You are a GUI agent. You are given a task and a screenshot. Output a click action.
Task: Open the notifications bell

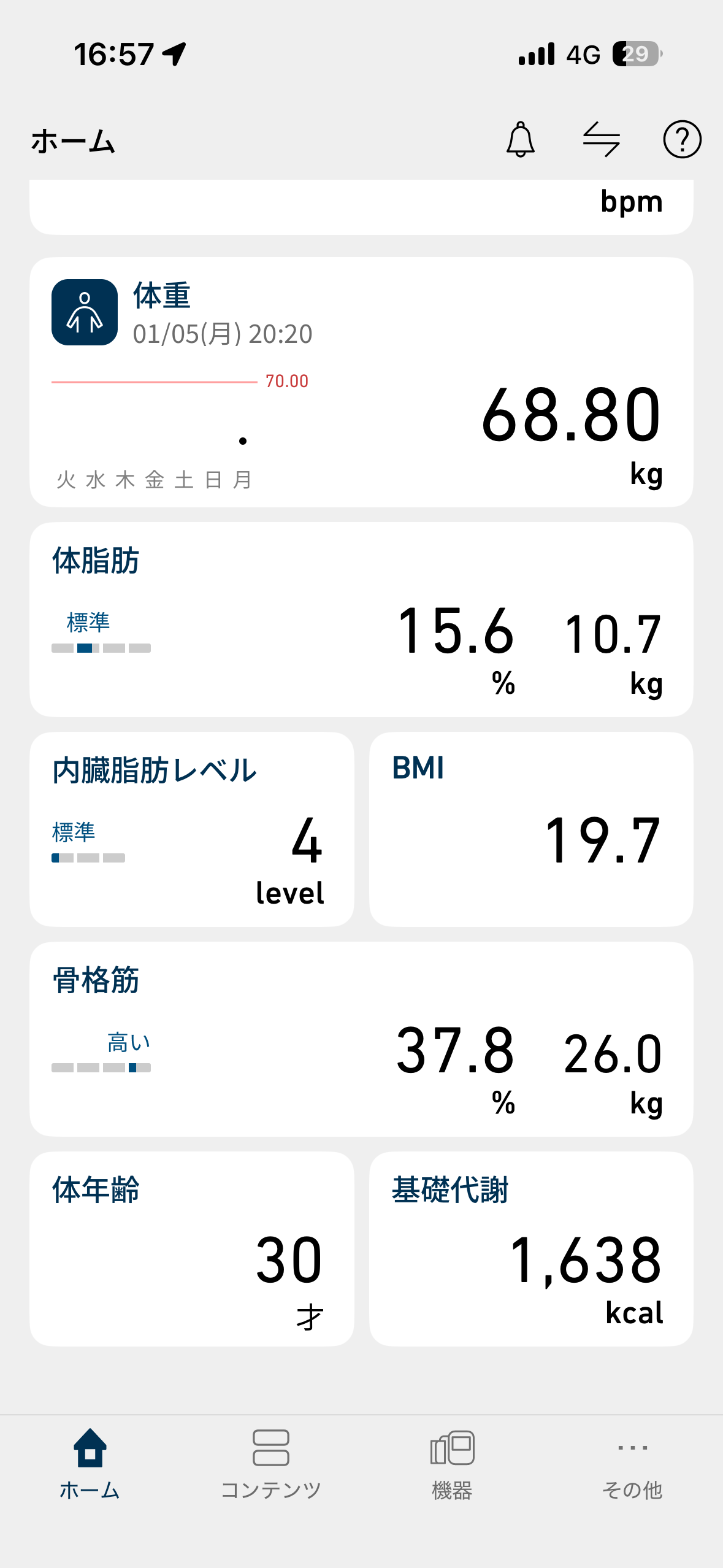click(x=520, y=140)
